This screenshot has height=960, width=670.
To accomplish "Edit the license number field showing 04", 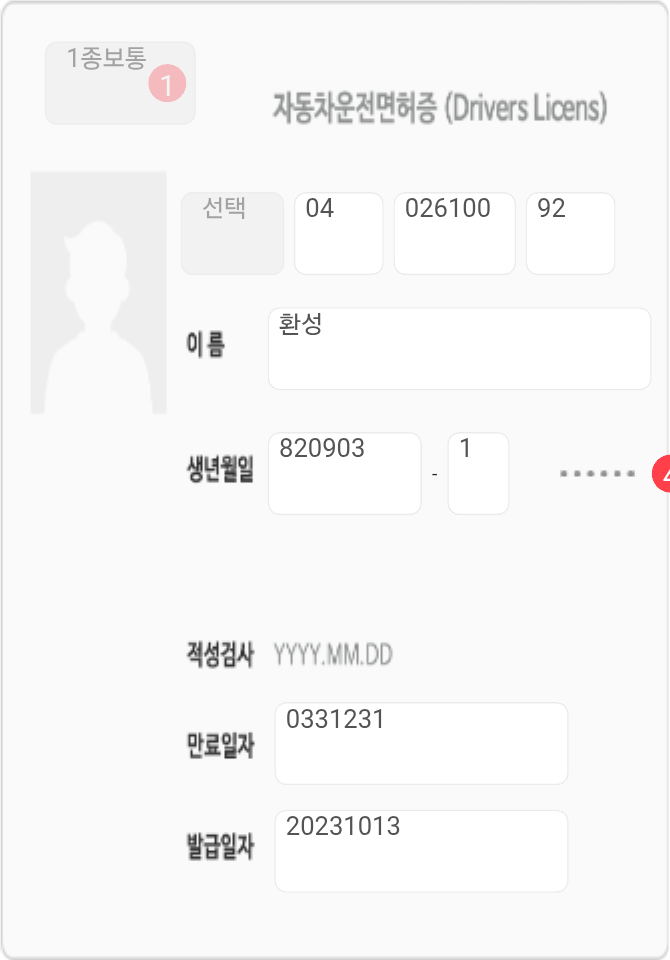I will [338, 233].
